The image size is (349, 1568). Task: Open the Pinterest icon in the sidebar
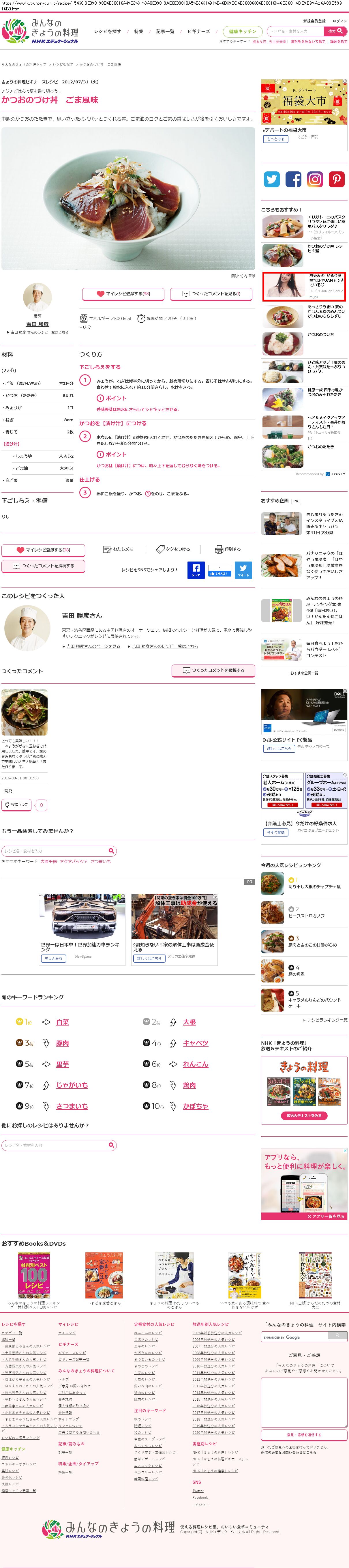pyautogui.click(x=336, y=179)
